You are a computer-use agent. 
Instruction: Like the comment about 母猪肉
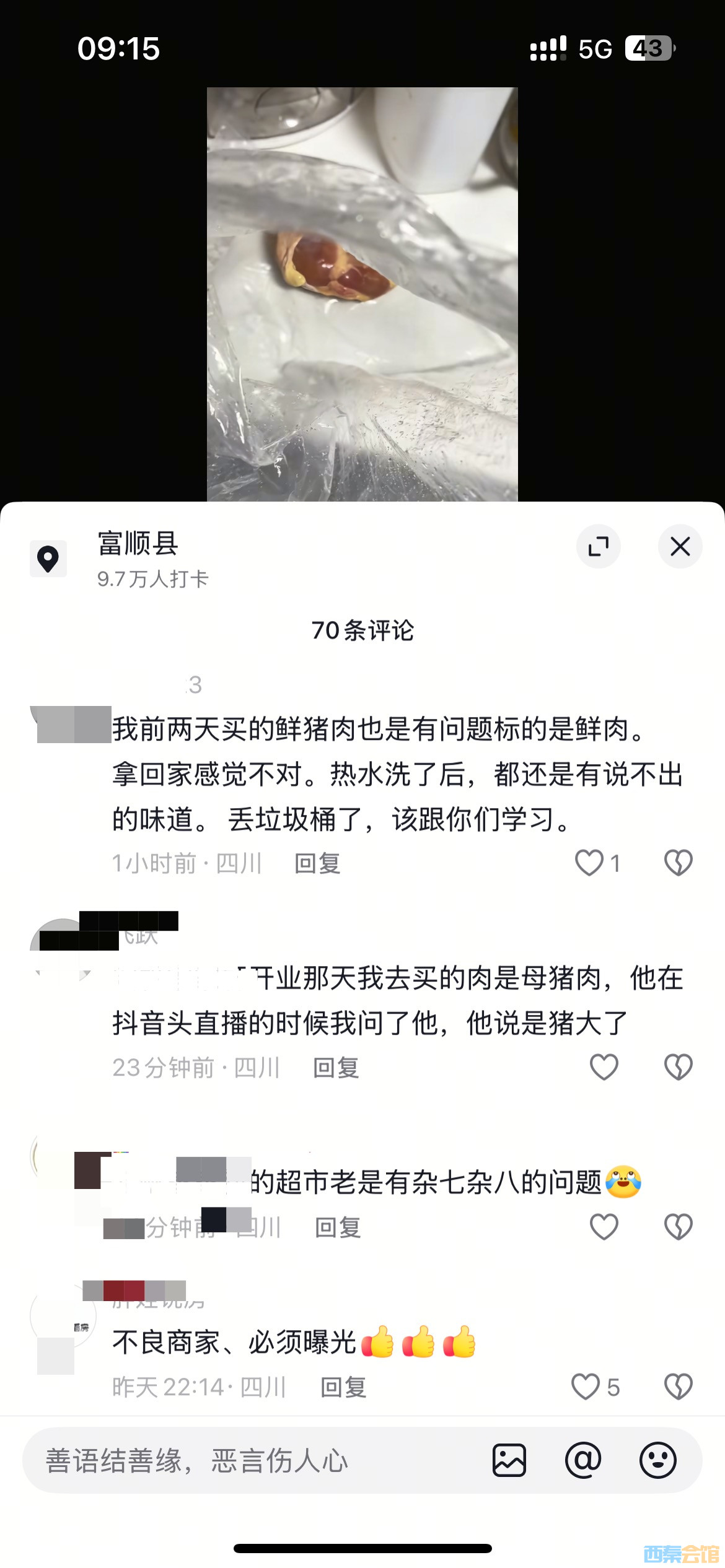point(604,1067)
